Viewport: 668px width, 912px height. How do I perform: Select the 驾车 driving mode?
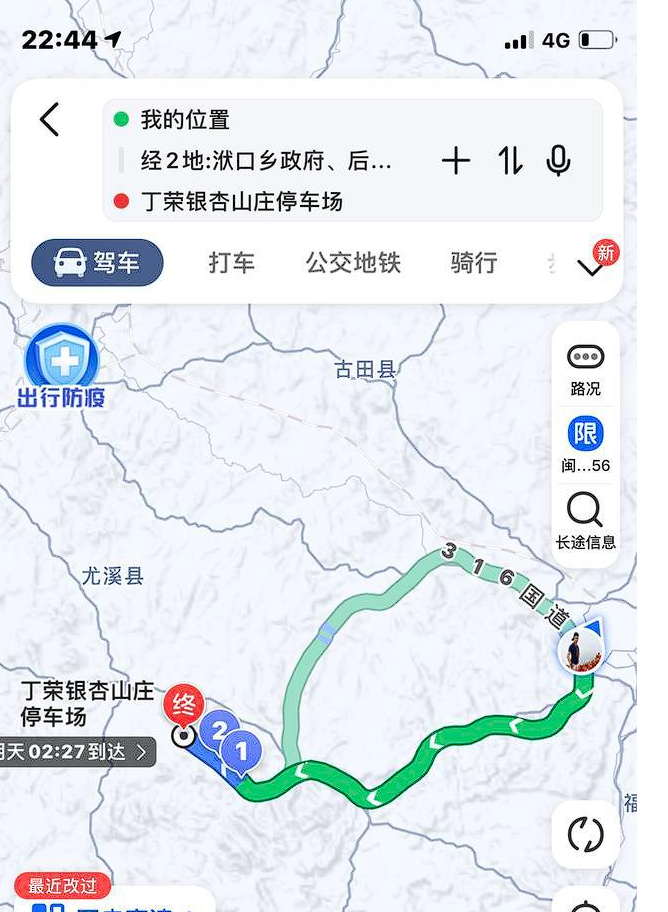tap(97, 263)
